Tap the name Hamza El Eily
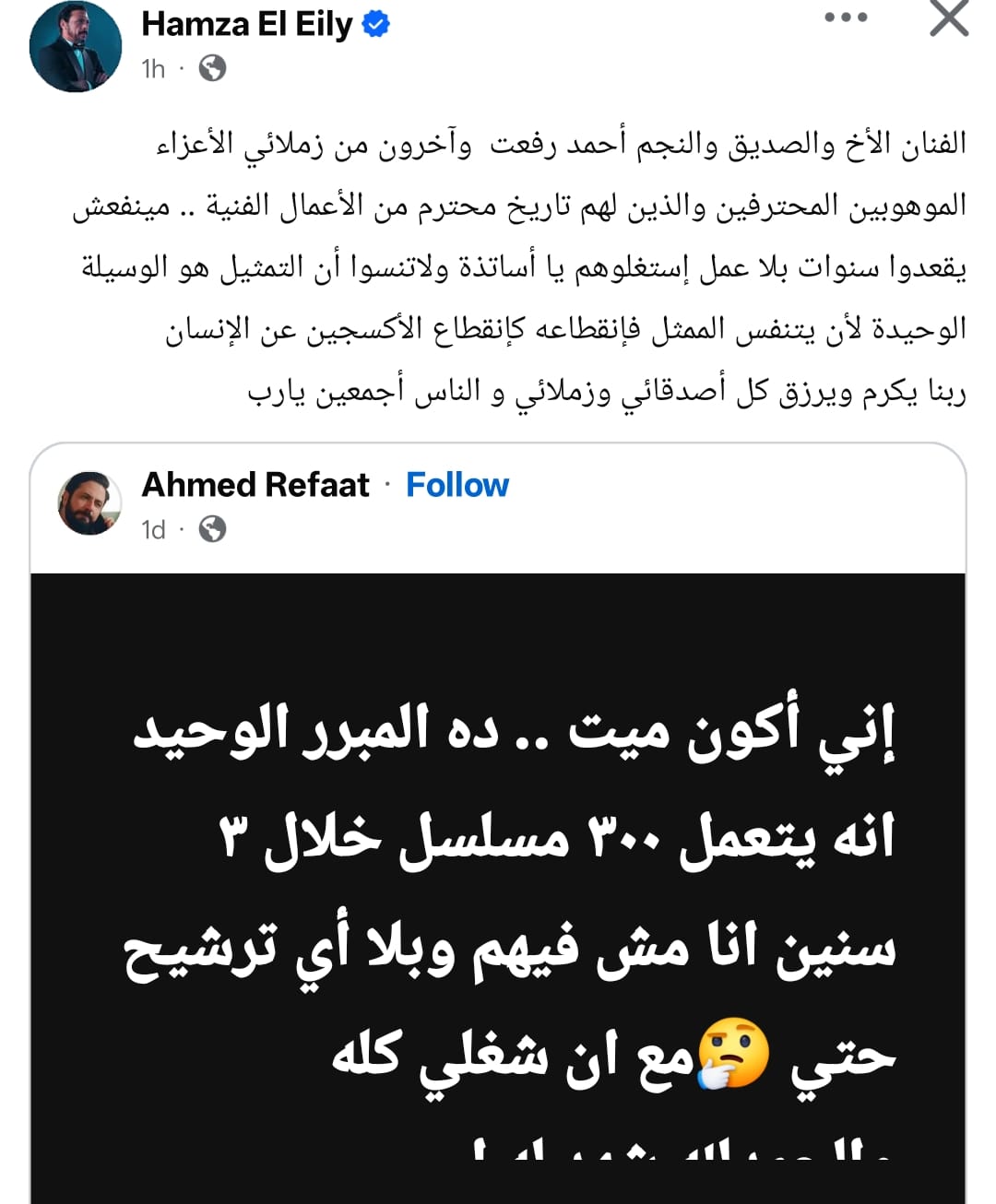 point(246,25)
